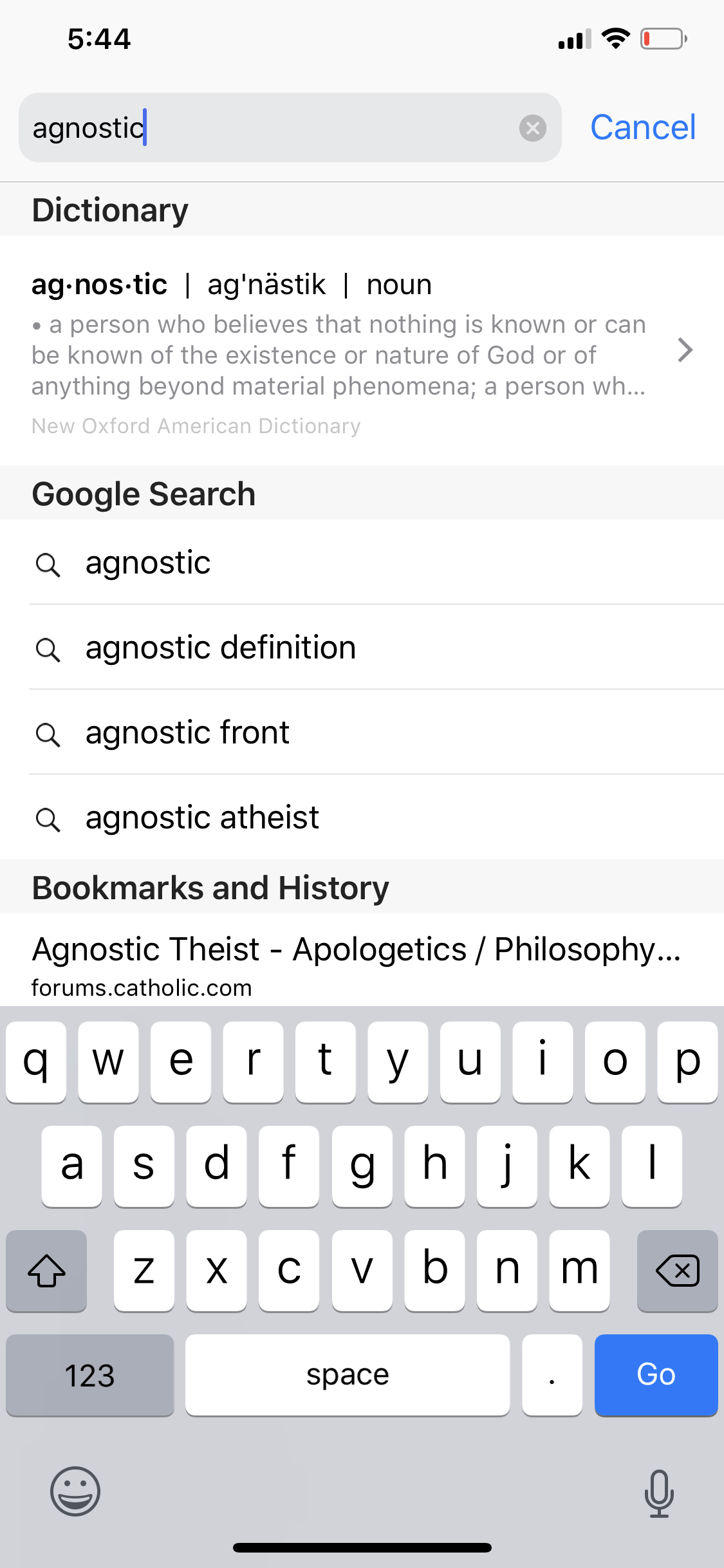Clear the search field text

(x=533, y=128)
